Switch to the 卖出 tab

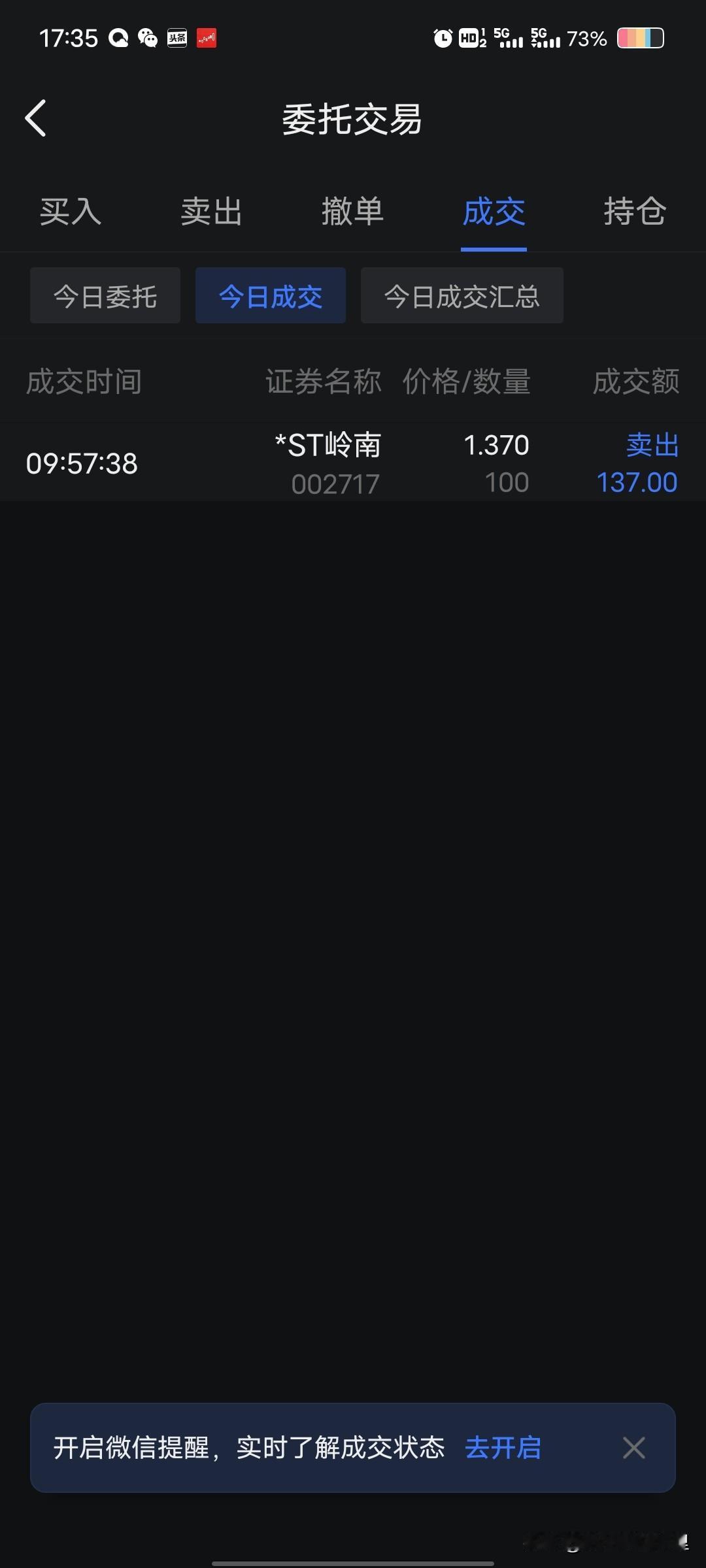[x=212, y=212]
